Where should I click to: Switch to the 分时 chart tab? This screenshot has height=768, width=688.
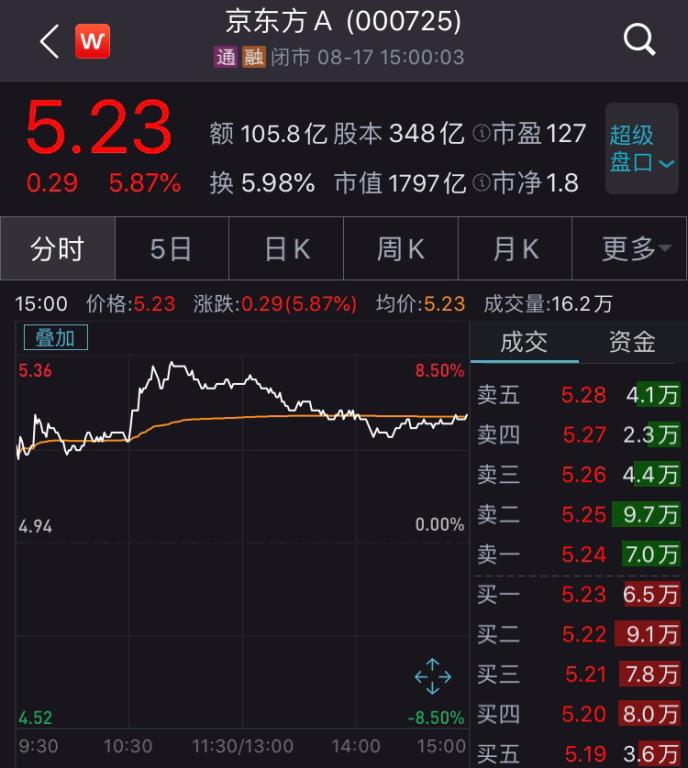(x=58, y=249)
